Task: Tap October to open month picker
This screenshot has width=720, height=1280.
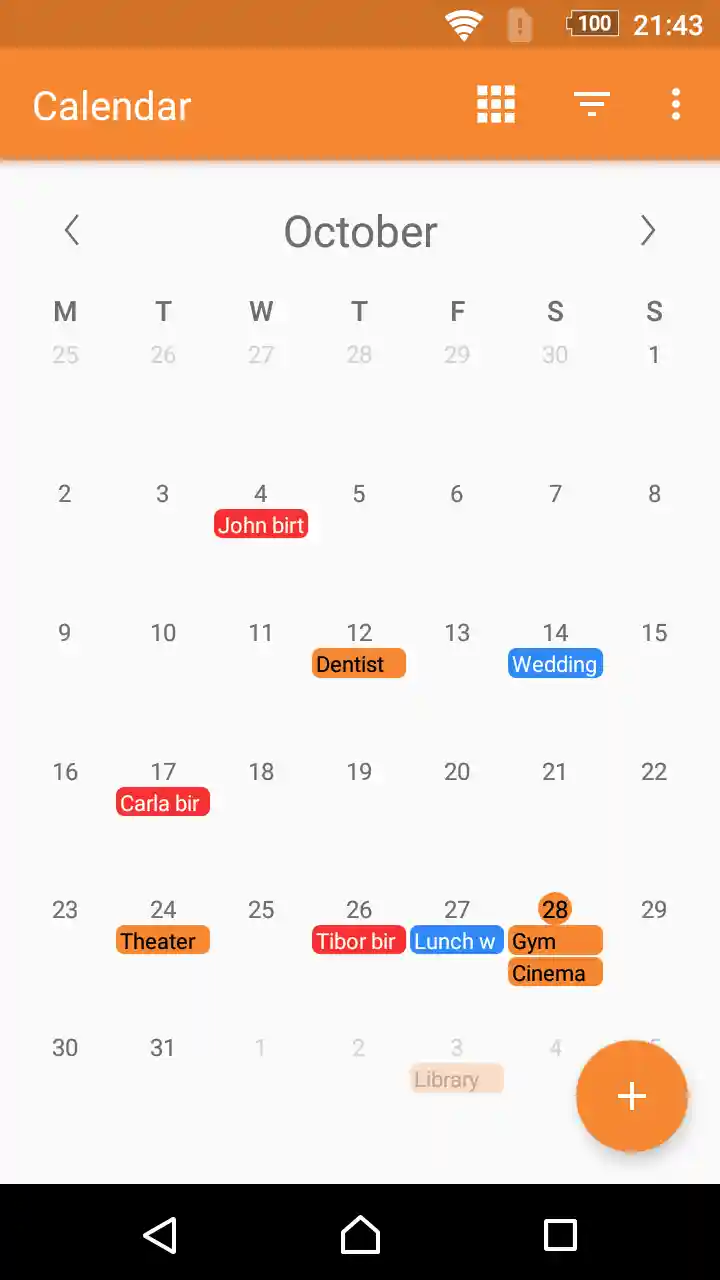Action: 360,231
